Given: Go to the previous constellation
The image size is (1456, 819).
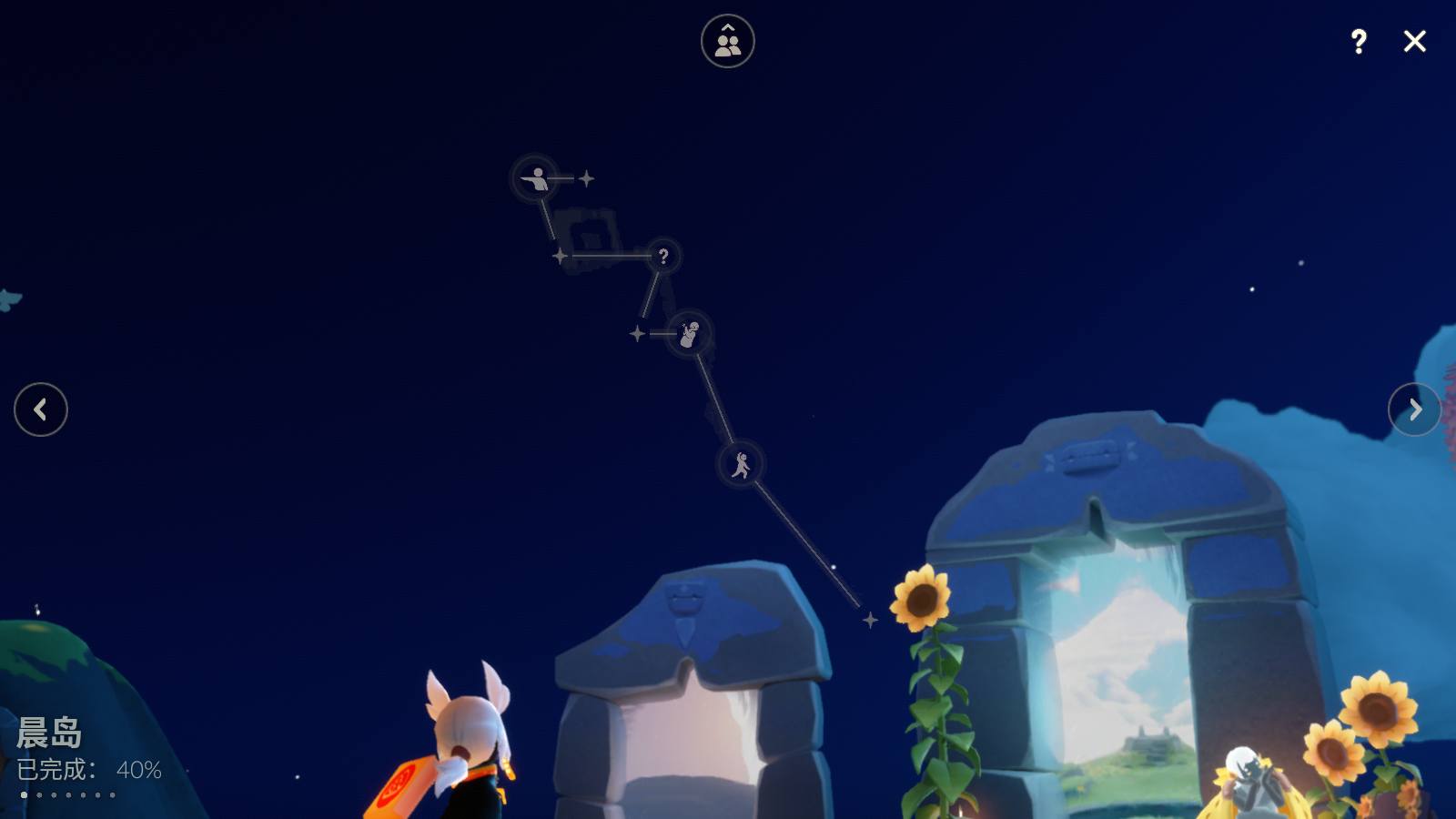Looking at the screenshot, I should [x=41, y=409].
